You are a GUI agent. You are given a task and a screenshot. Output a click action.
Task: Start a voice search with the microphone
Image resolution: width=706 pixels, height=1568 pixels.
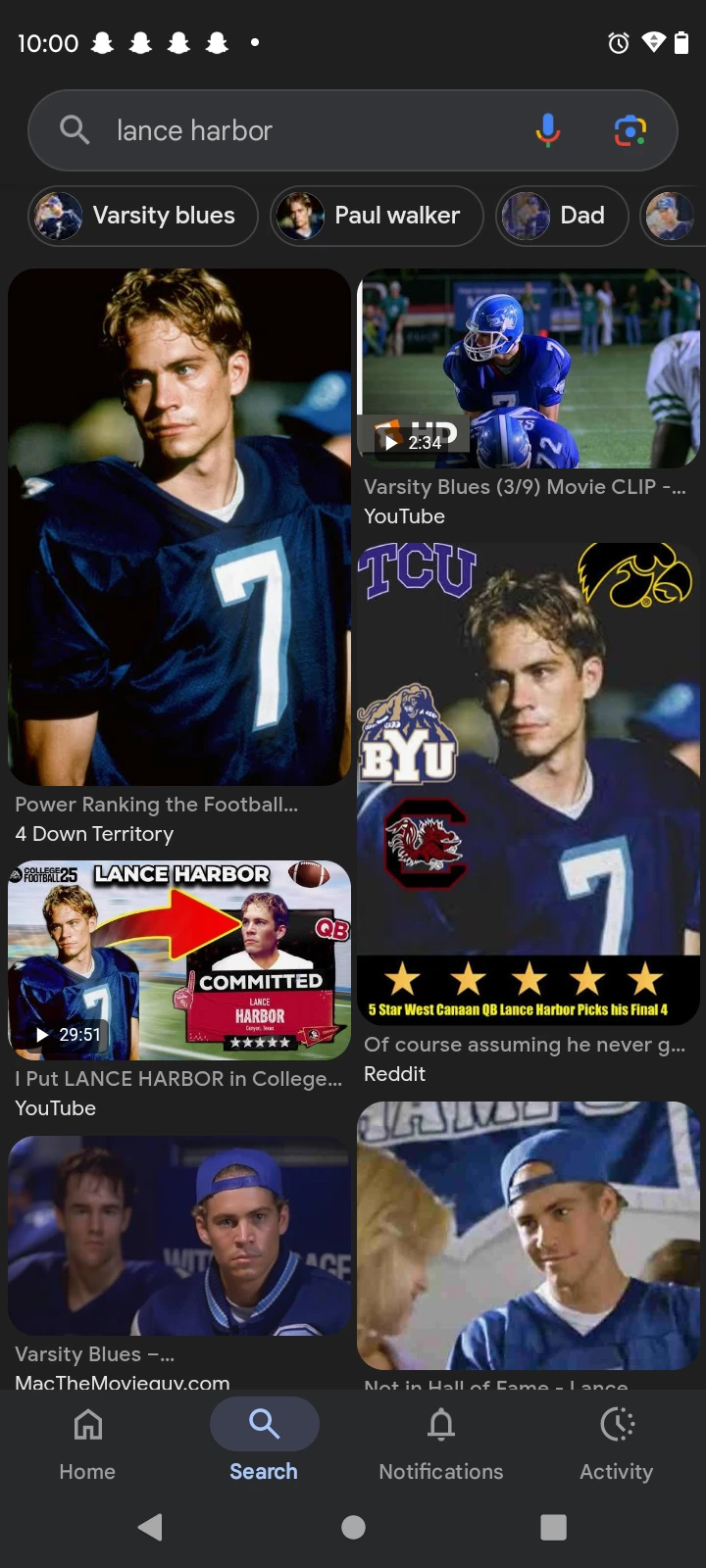(547, 130)
